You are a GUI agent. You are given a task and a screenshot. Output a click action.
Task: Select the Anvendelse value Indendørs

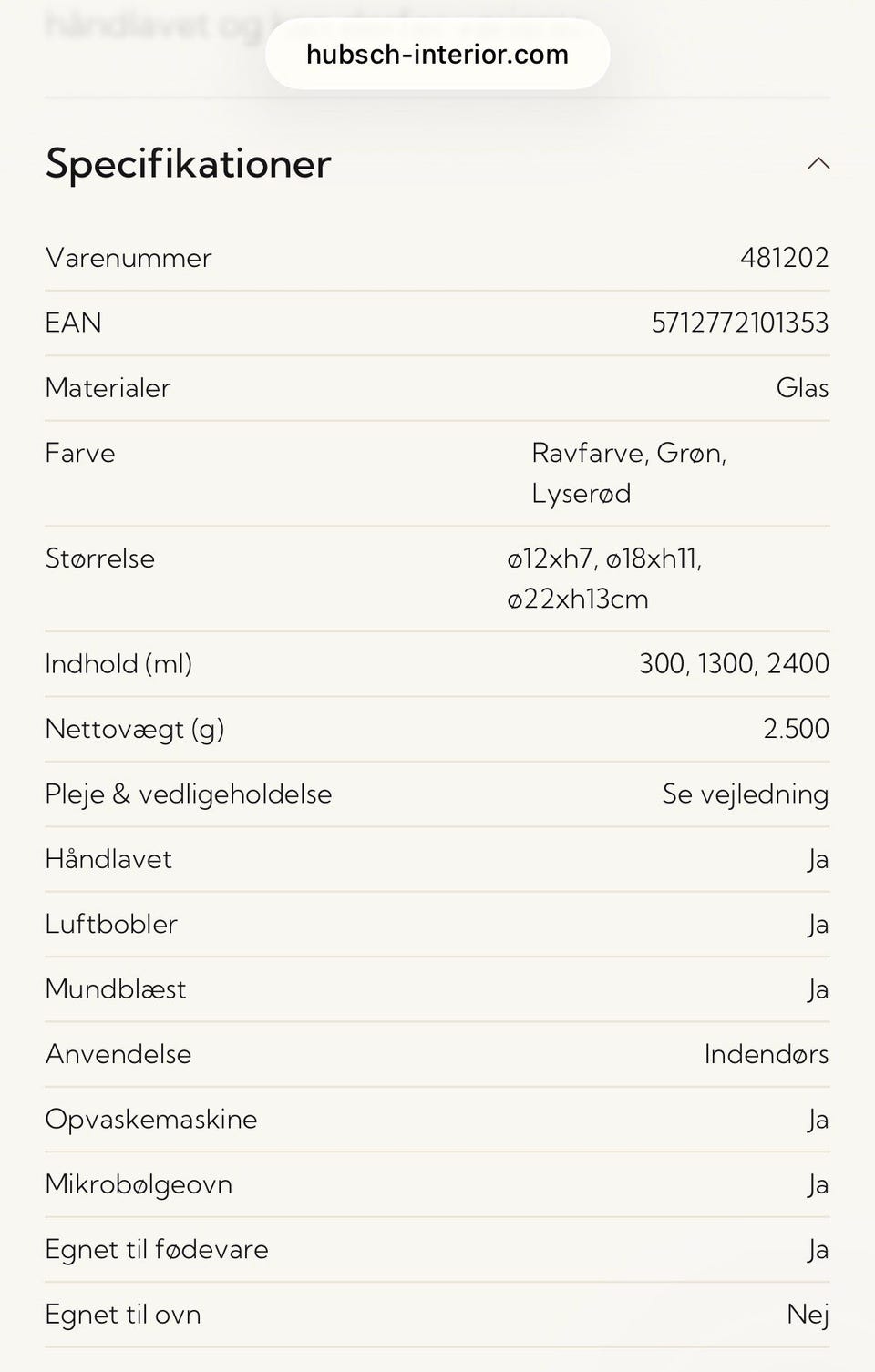tap(767, 1054)
